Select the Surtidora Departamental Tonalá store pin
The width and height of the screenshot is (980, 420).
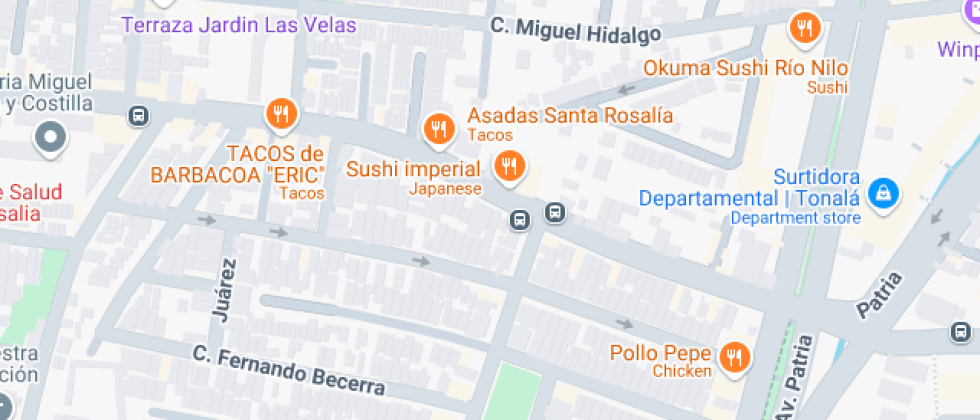[883, 190]
